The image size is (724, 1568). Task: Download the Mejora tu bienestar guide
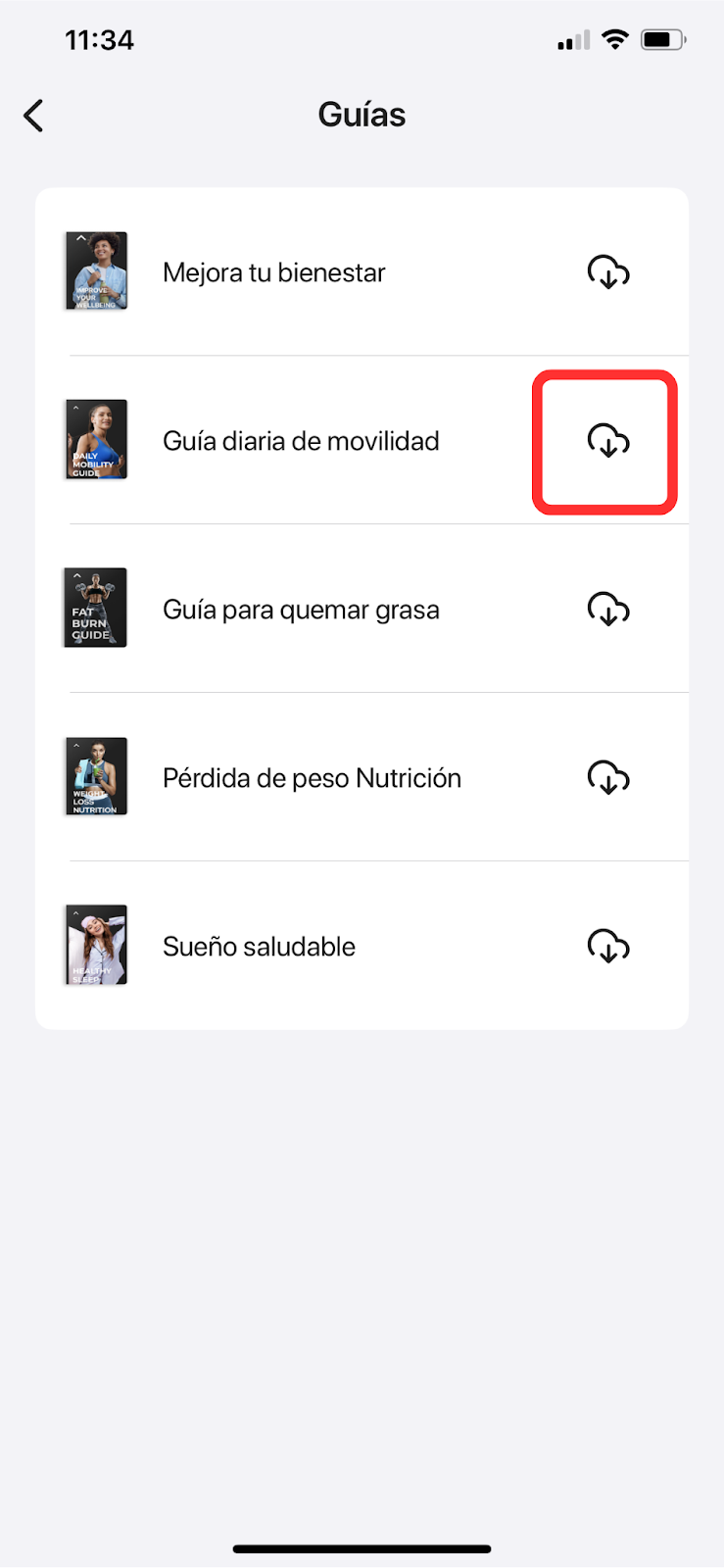tap(607, 272)
